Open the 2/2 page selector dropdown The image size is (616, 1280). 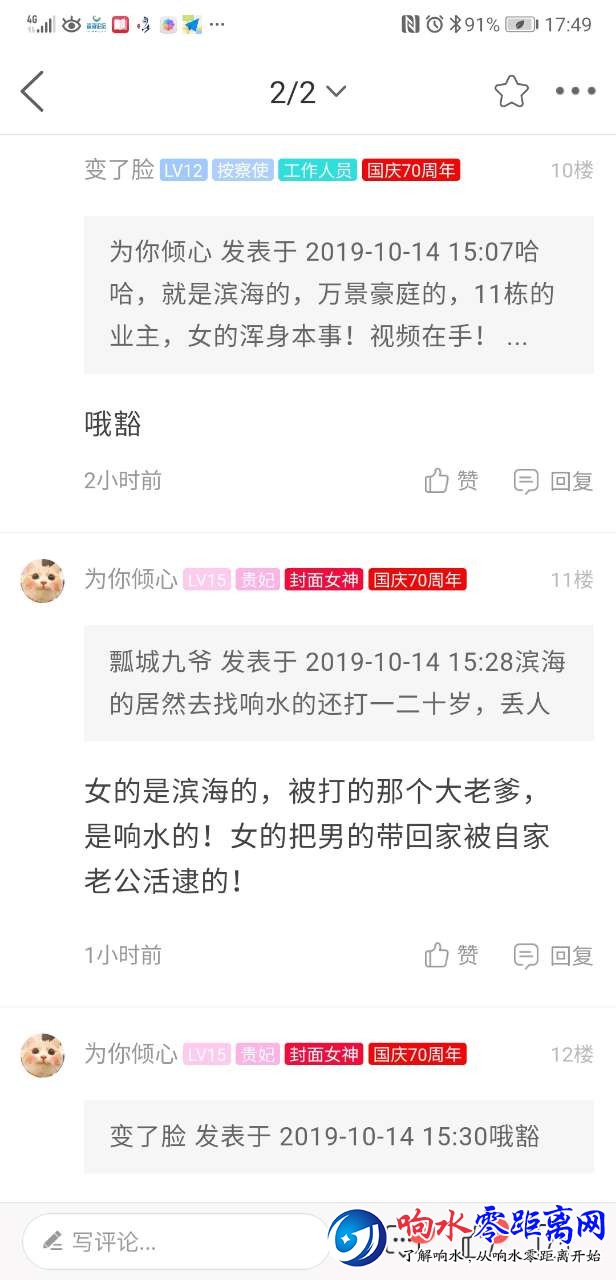(x=307, y=92)
